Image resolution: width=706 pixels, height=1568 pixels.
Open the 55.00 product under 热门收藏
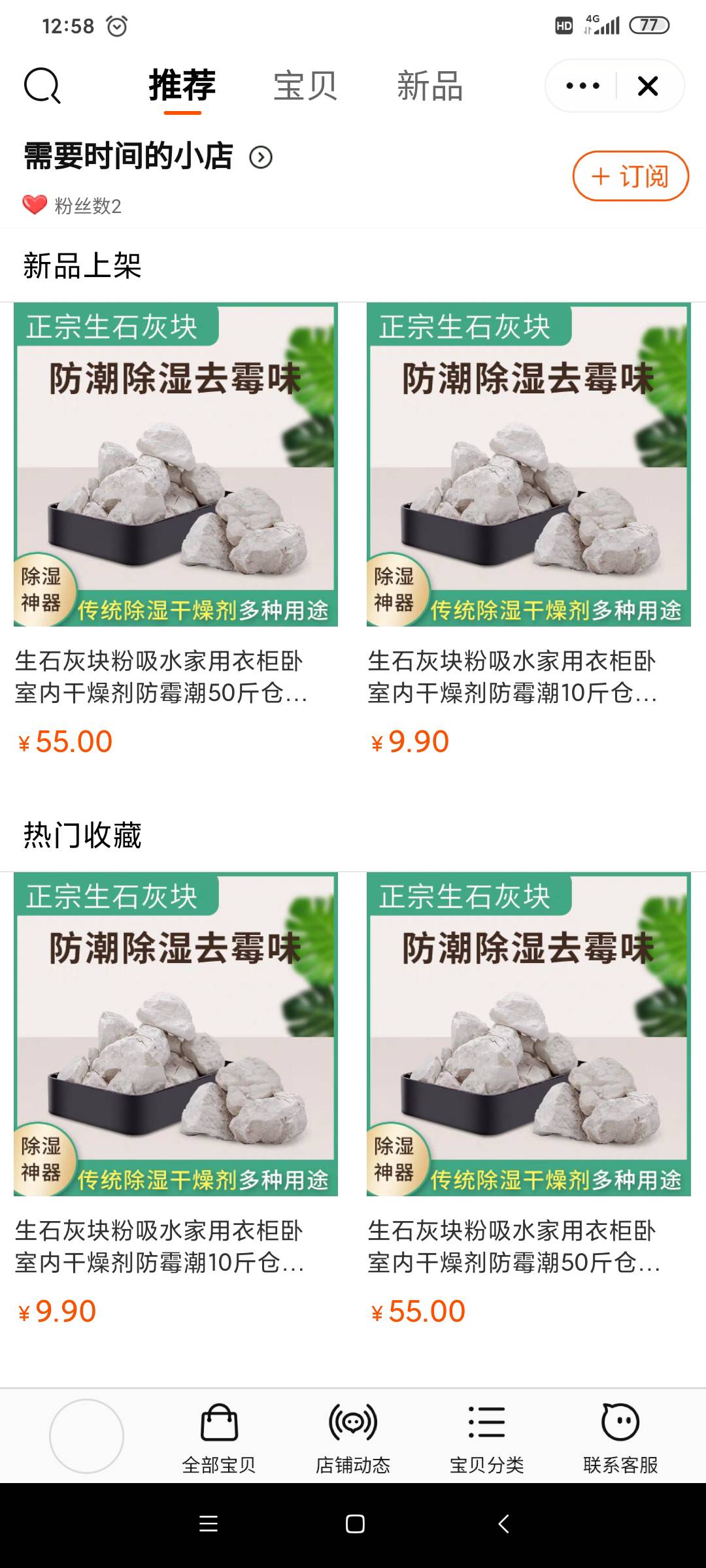click(529, 1100)
